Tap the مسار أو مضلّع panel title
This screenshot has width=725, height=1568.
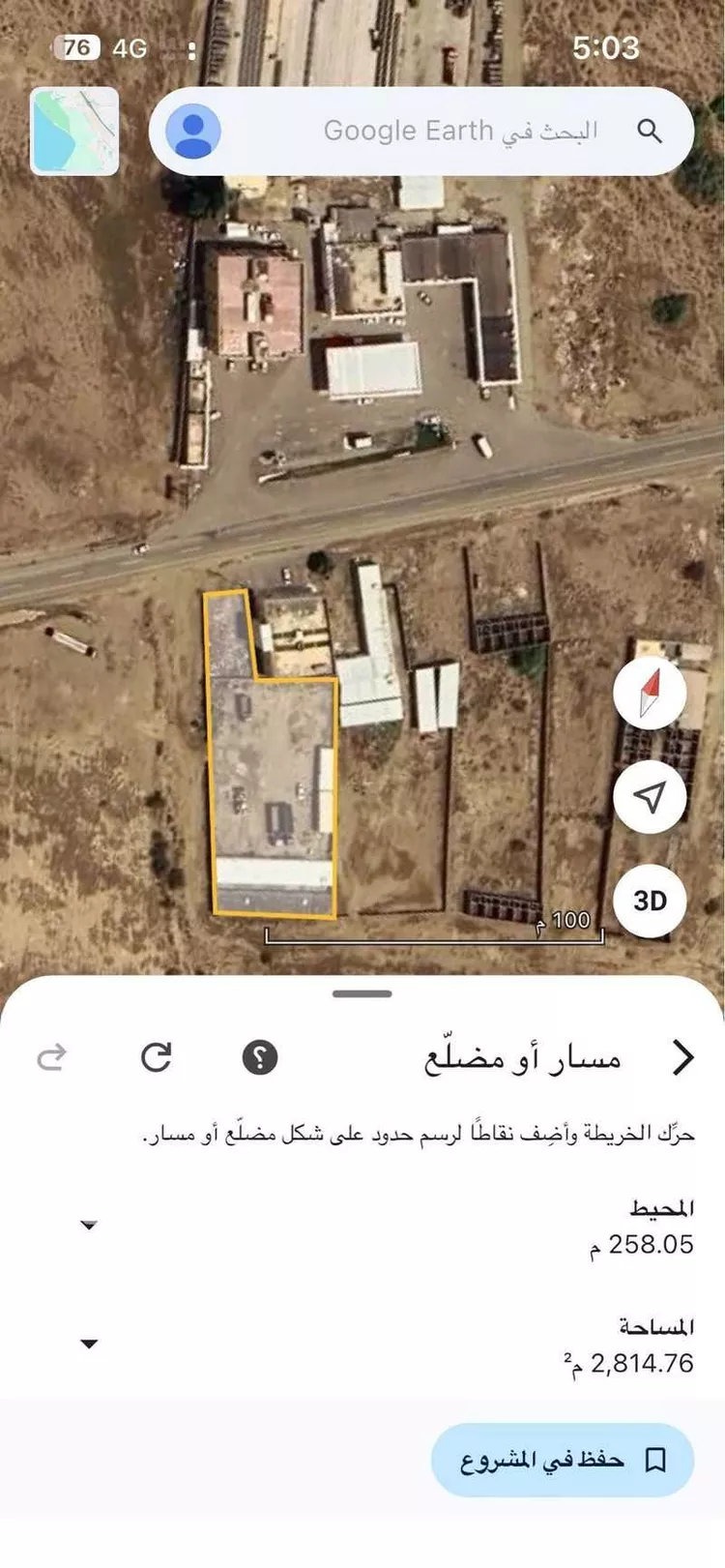point(527,1056)
